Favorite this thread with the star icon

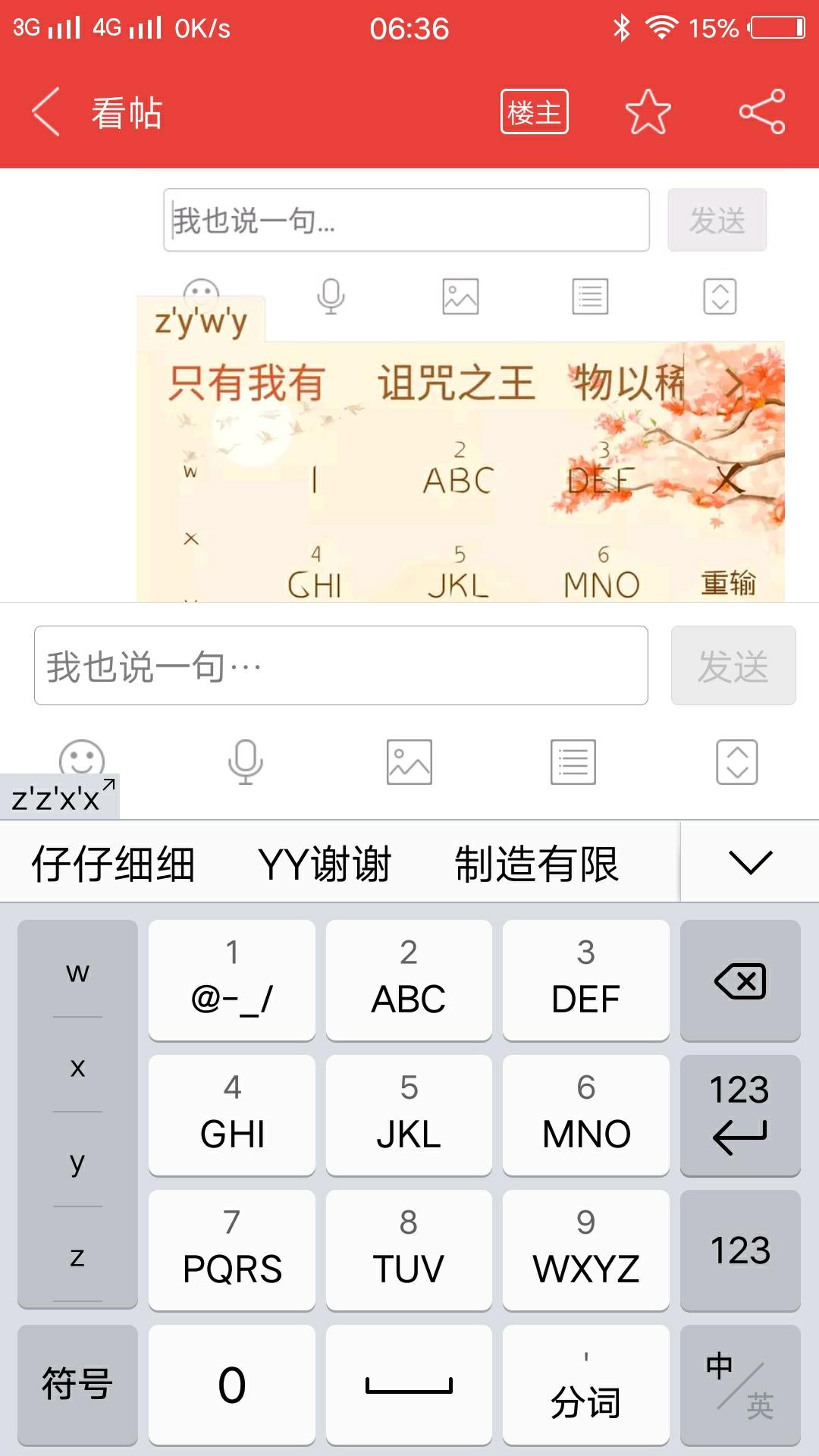pos(648,111)
